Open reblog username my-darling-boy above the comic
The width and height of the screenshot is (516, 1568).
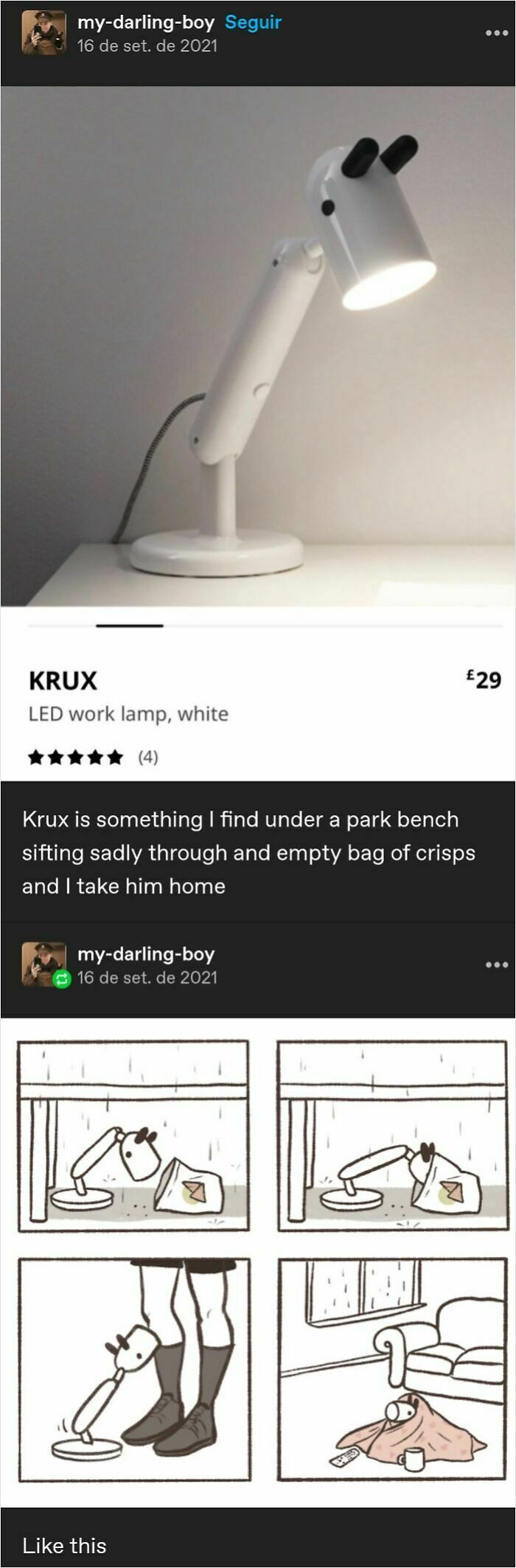pos(146,953)
